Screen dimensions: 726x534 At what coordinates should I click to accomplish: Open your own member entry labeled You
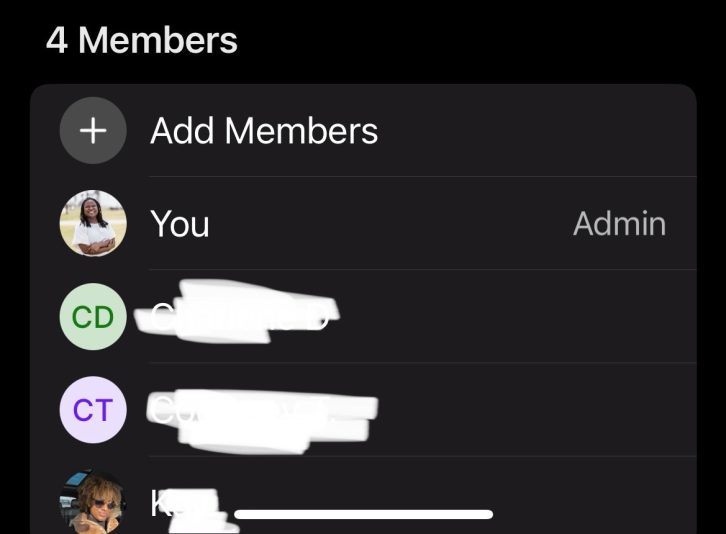[180, 224]
